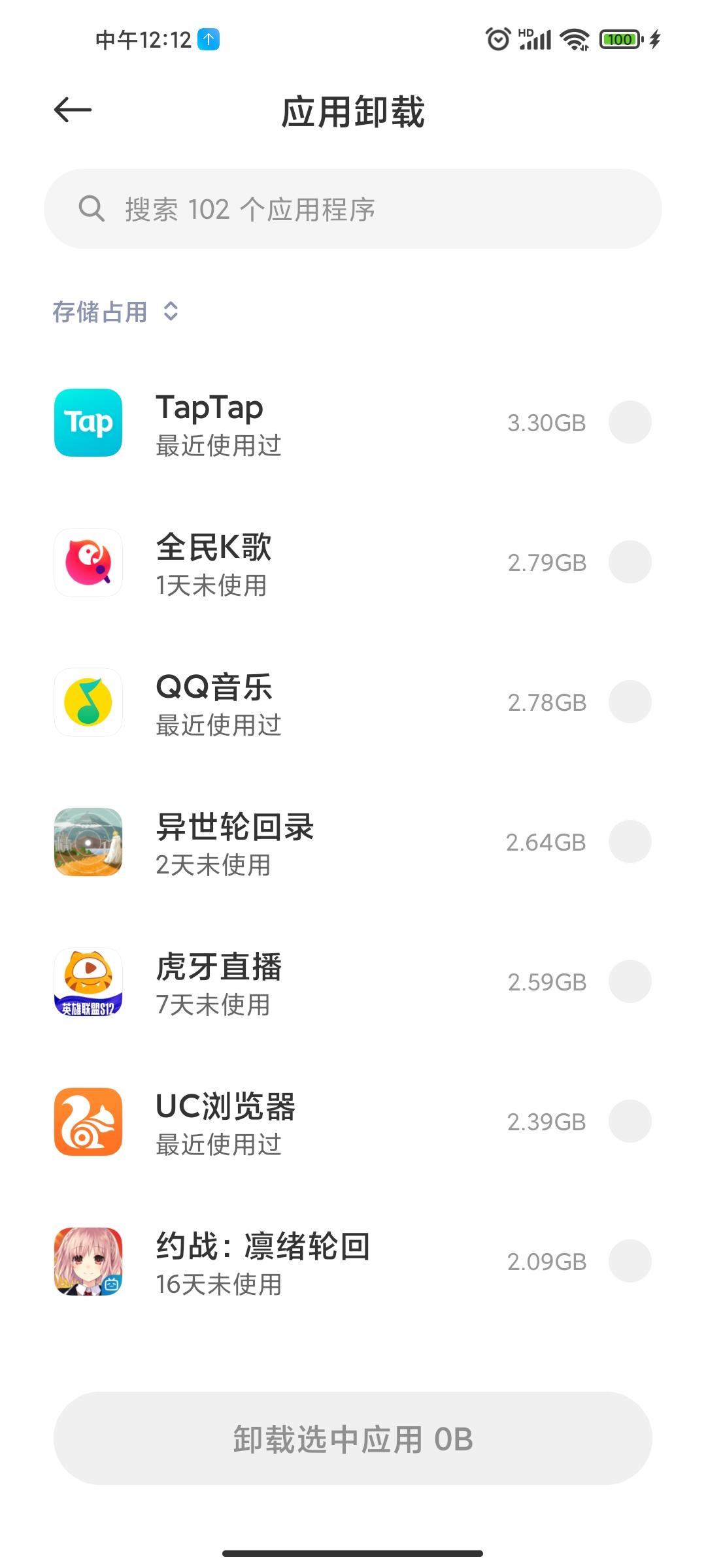
Task: Open the 存储占用 sort dropdown
Action: point(116,312)
